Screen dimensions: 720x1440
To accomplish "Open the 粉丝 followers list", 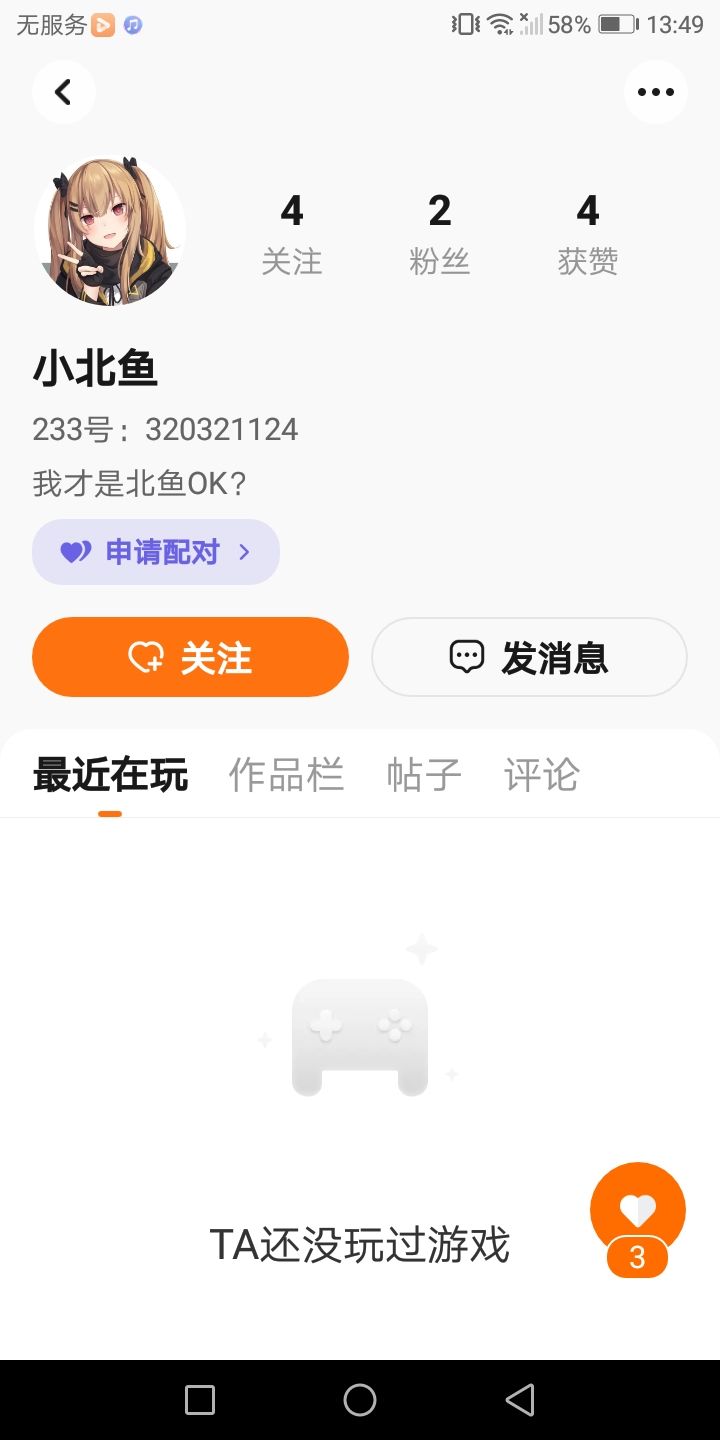I will pos(439,234).
